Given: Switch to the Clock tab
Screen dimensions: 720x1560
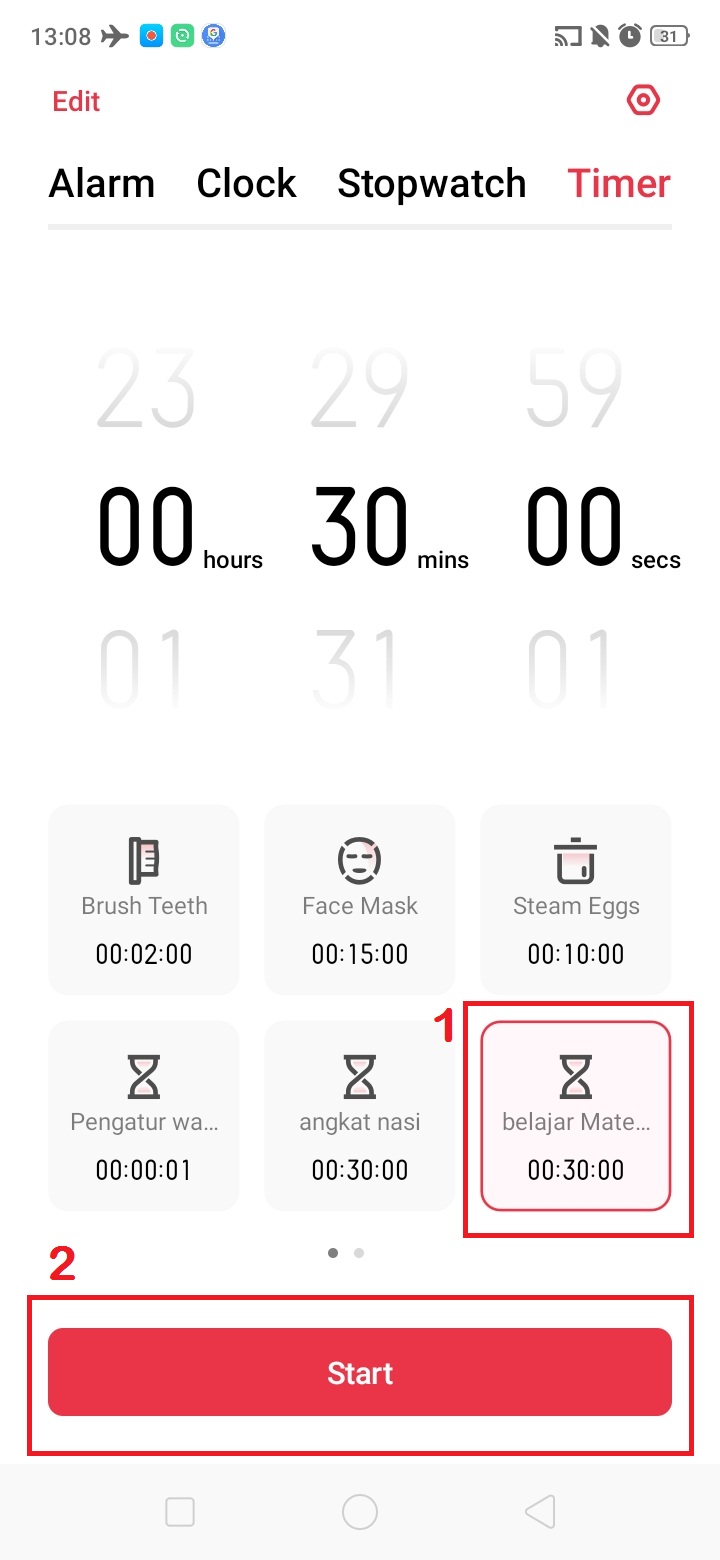Looking at the screenshot, I should tap(246, 184).
